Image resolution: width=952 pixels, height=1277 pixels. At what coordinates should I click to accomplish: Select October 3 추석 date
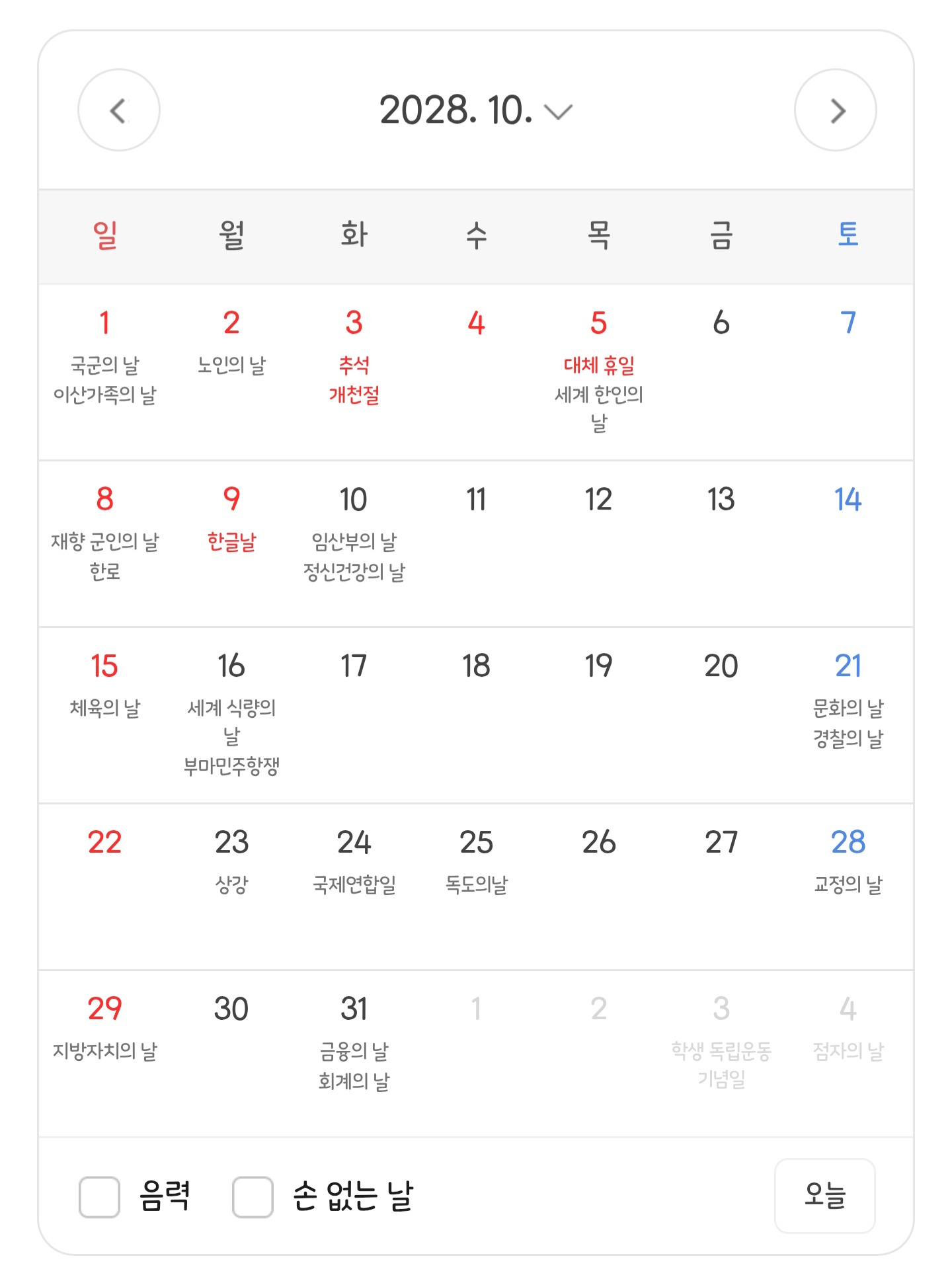[x=354, y=372]
